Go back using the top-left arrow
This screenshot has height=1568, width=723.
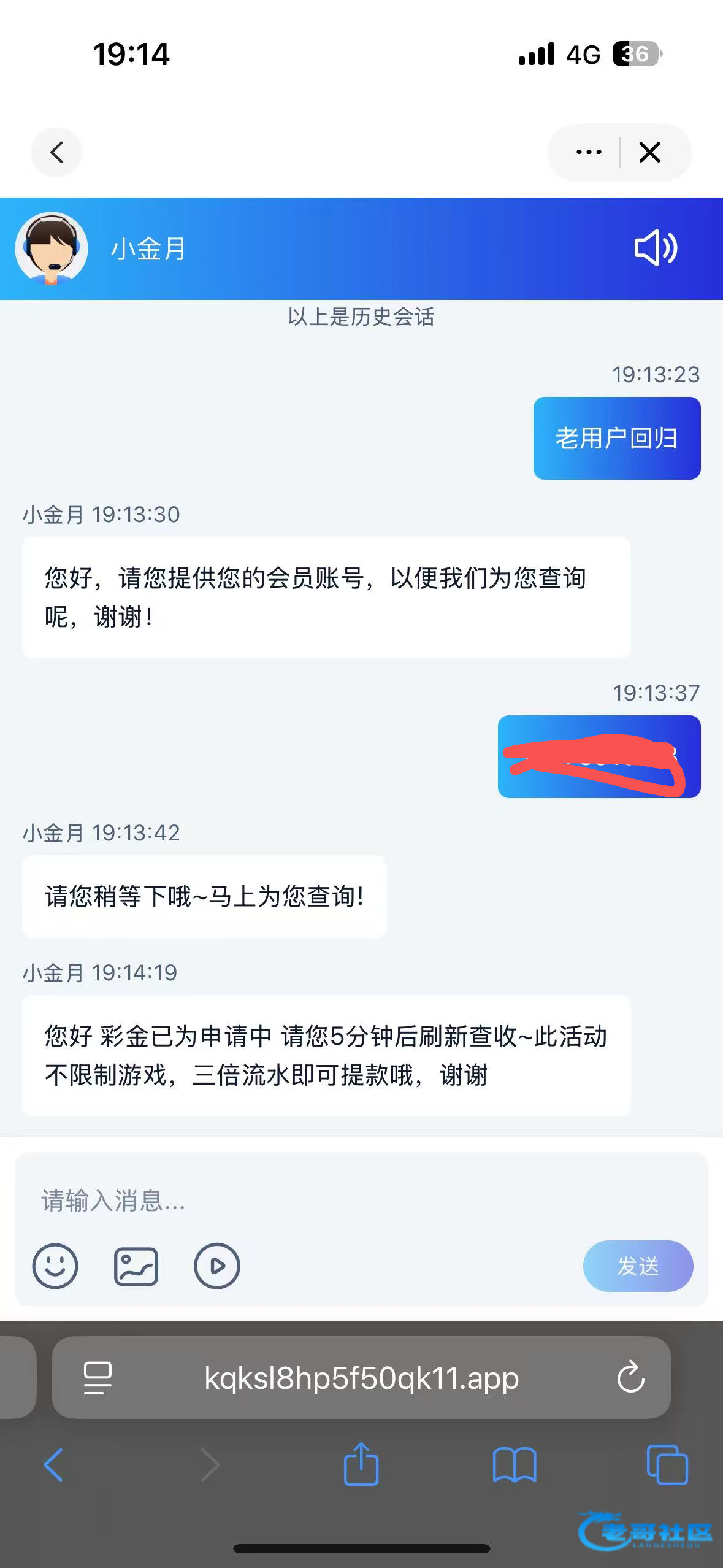(x=56, y=152)
